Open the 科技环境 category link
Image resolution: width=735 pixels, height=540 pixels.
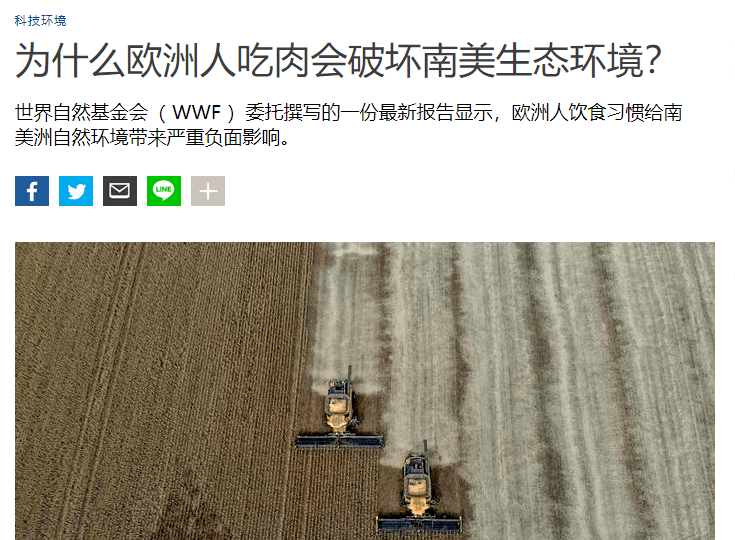41,20
